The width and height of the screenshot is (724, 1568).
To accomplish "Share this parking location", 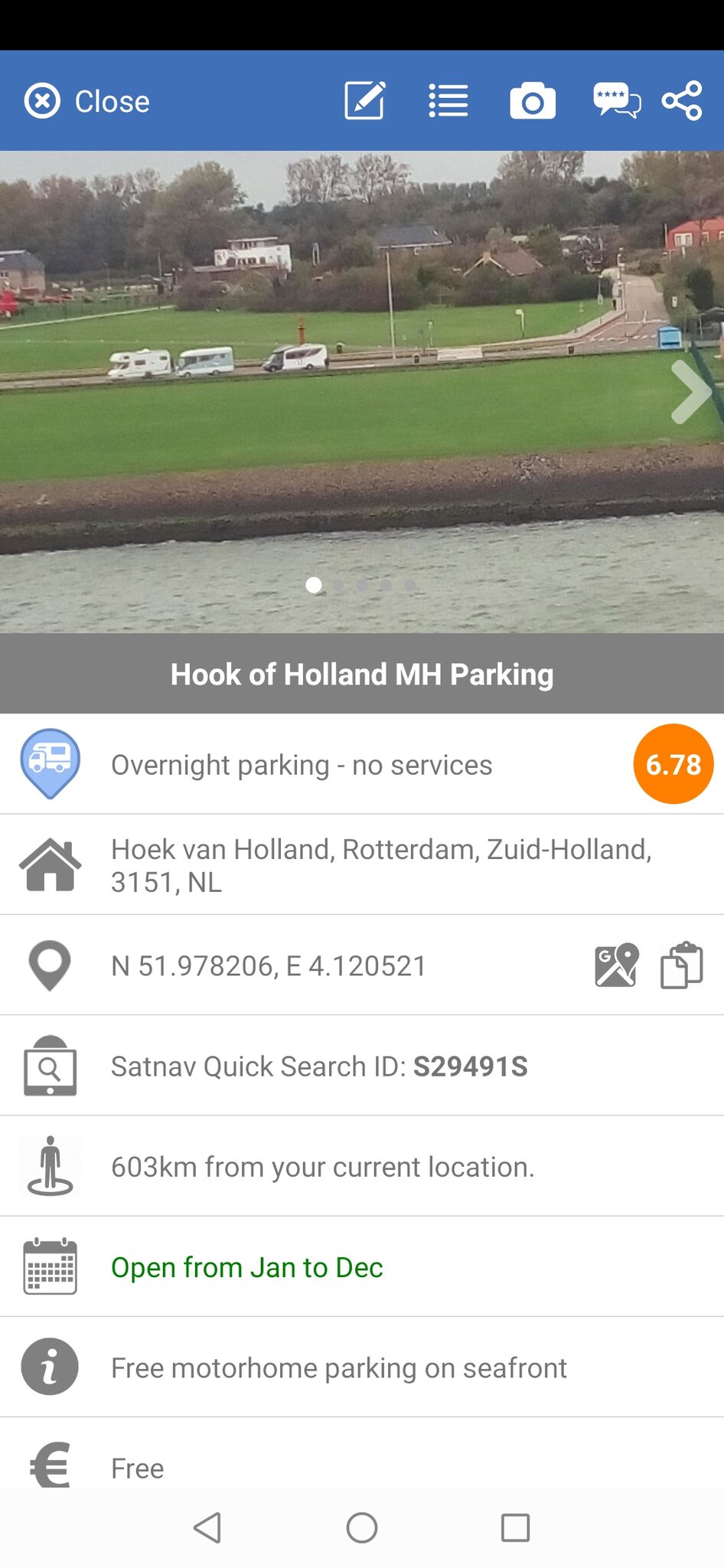I will pyautogui.click(x=682, y=101).
